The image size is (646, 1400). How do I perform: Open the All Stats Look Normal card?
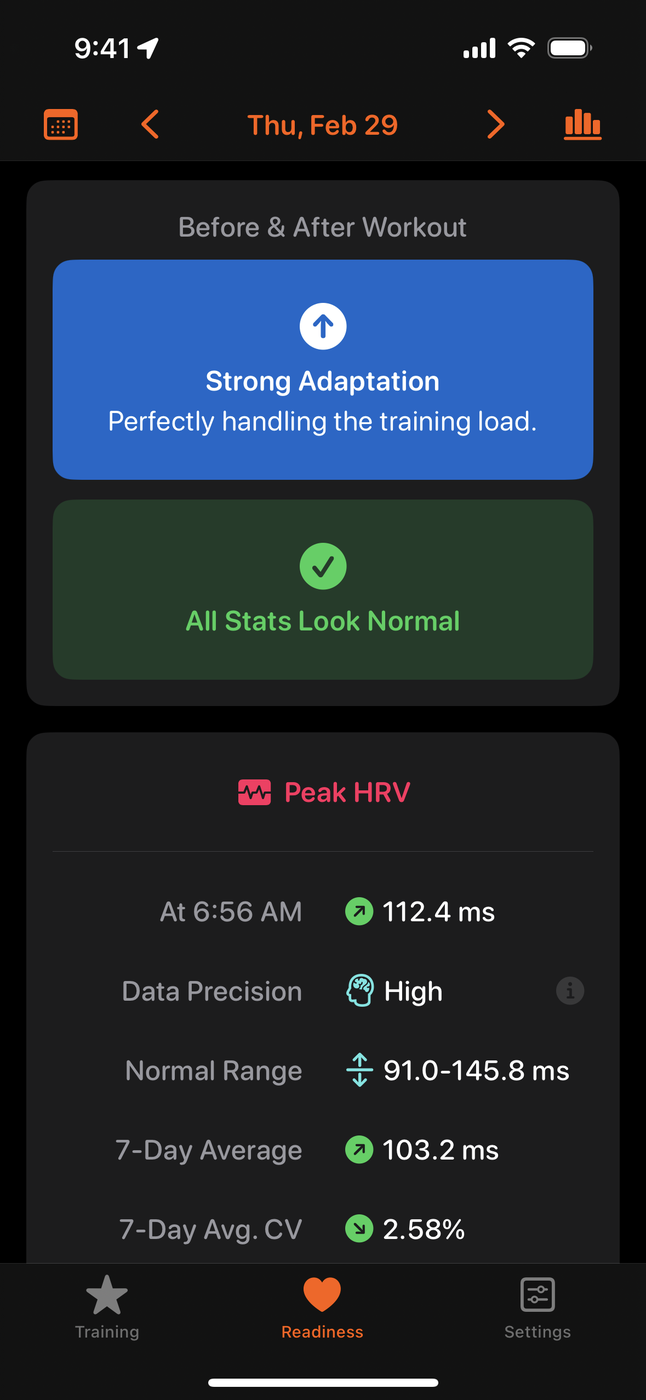pos(322,590)
